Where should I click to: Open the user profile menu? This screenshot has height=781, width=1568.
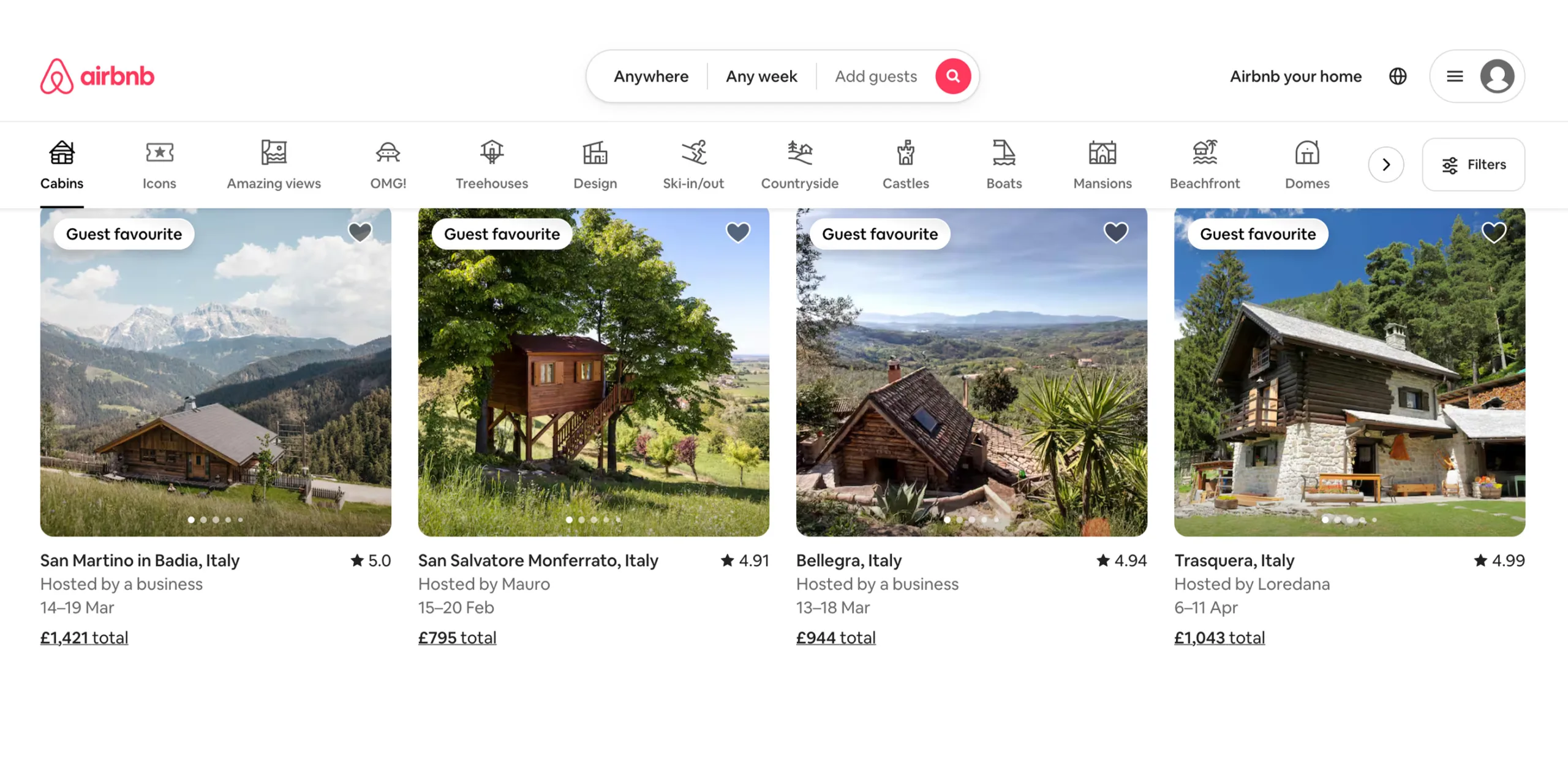click(x=1477, y=76)
